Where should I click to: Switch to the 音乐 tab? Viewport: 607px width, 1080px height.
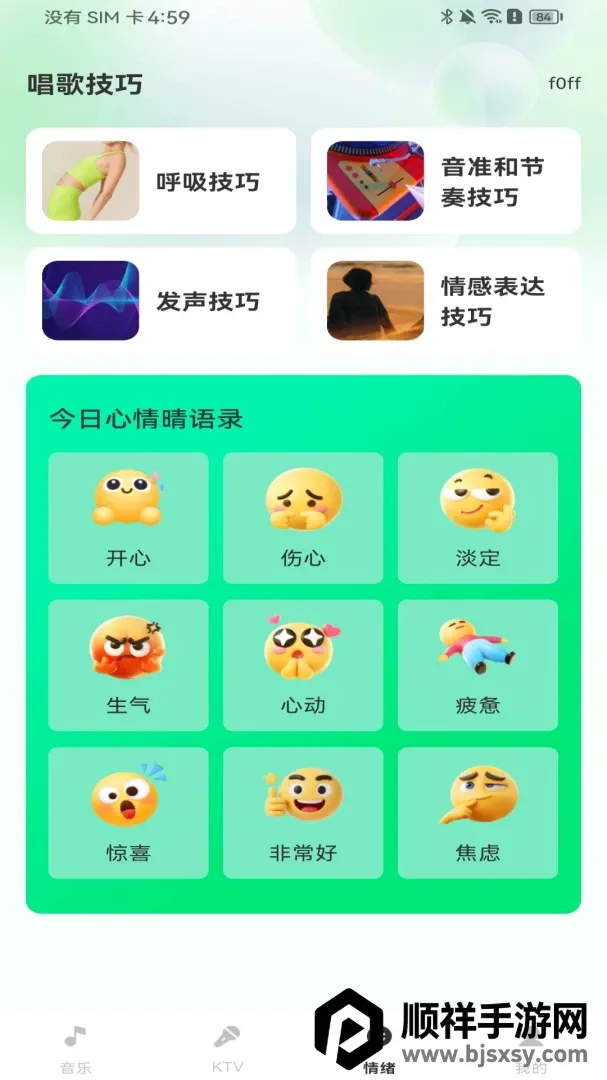coord(76,1049)
